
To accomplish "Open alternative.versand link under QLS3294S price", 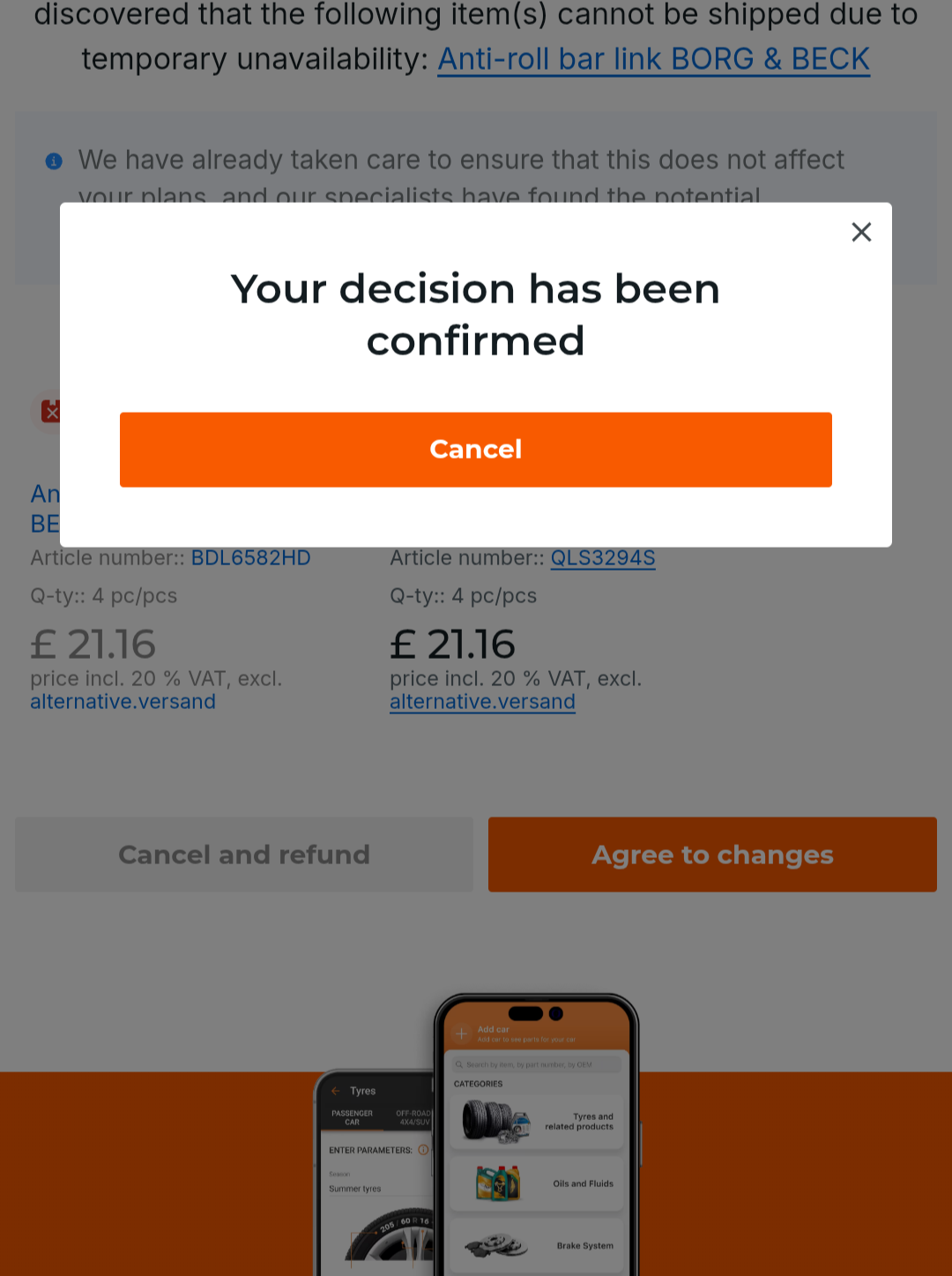I will click(483, 702).
